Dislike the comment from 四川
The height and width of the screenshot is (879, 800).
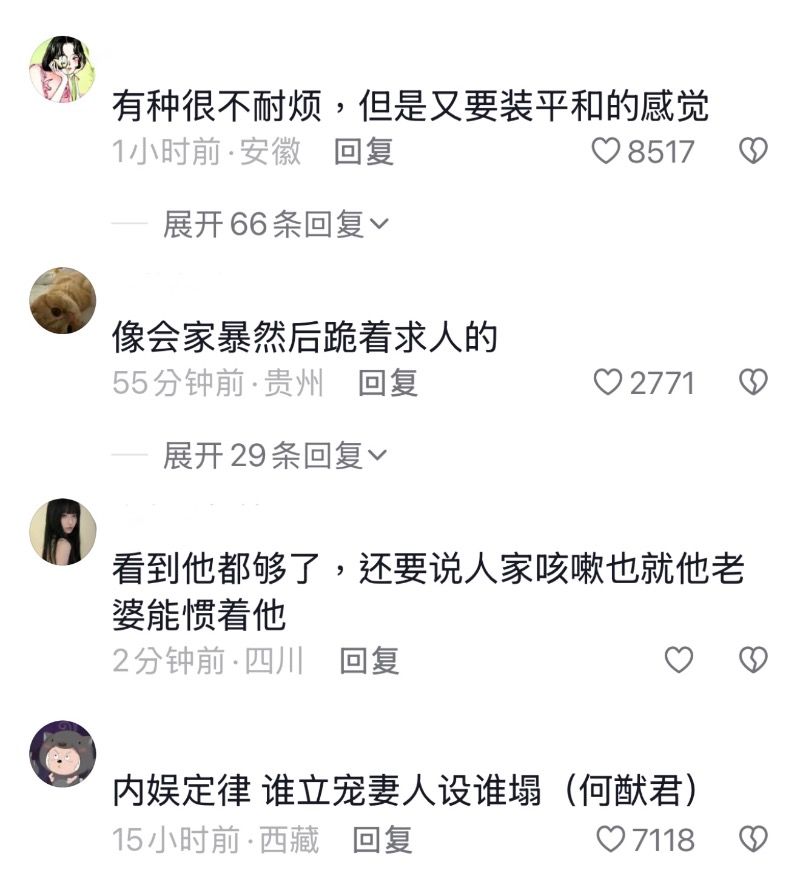pyautogui.click(x=752, y=660)
